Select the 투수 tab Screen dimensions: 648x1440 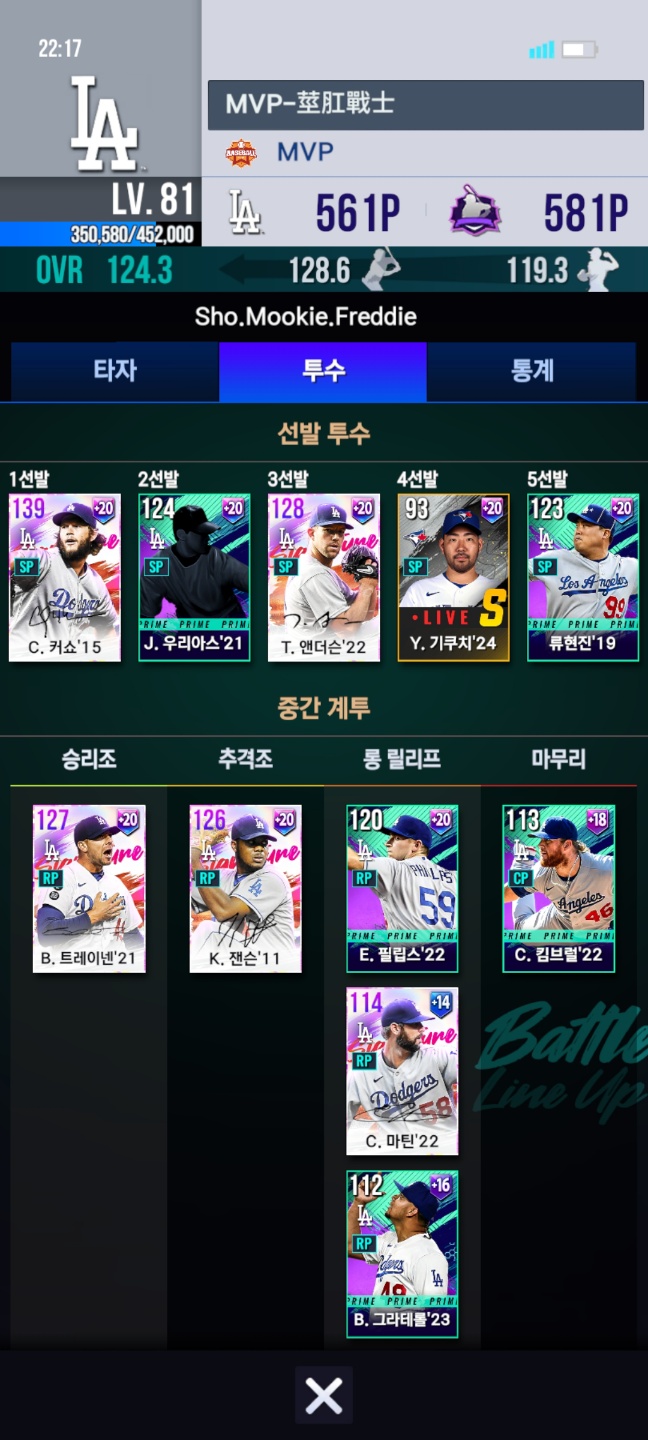click(323, 371)
